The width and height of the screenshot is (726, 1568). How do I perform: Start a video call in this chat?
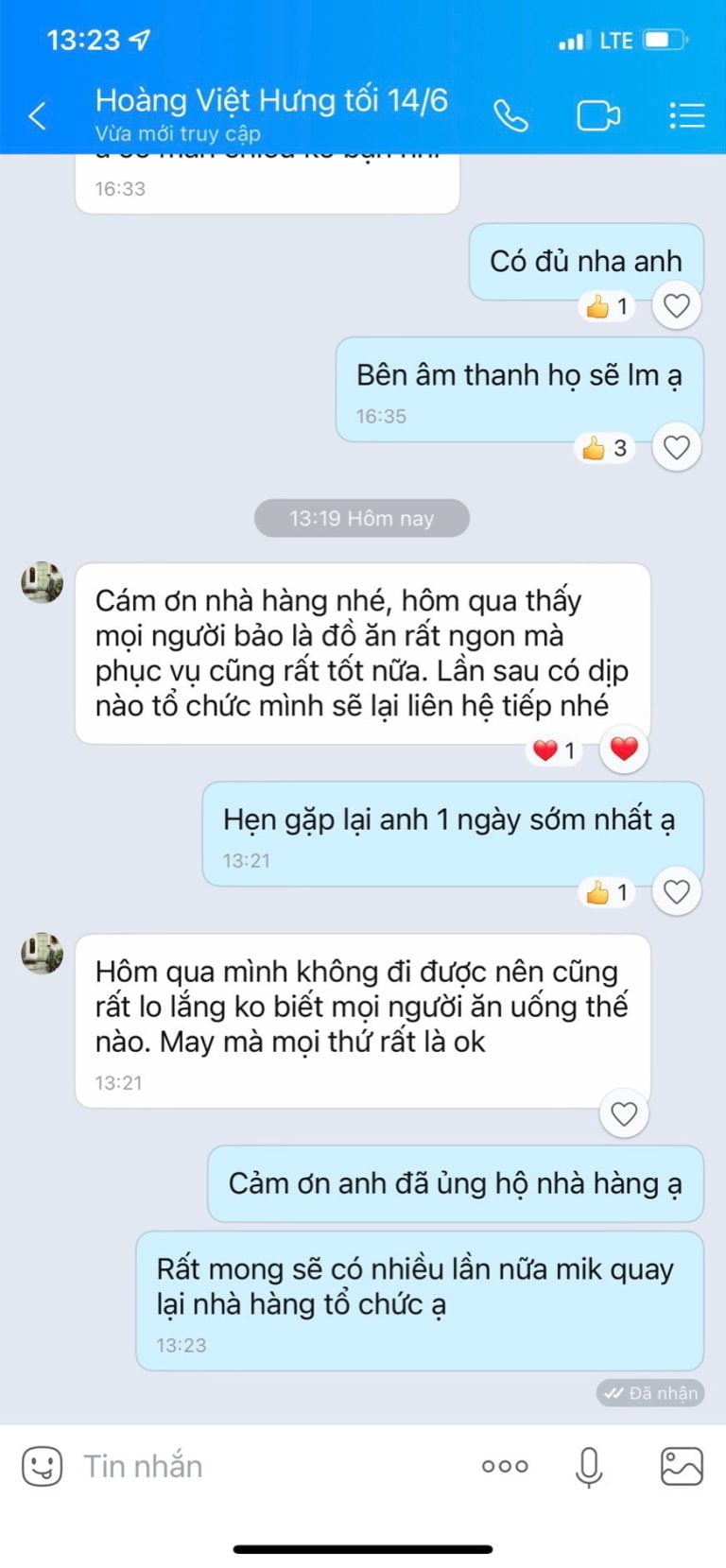(x=598, y=116)
